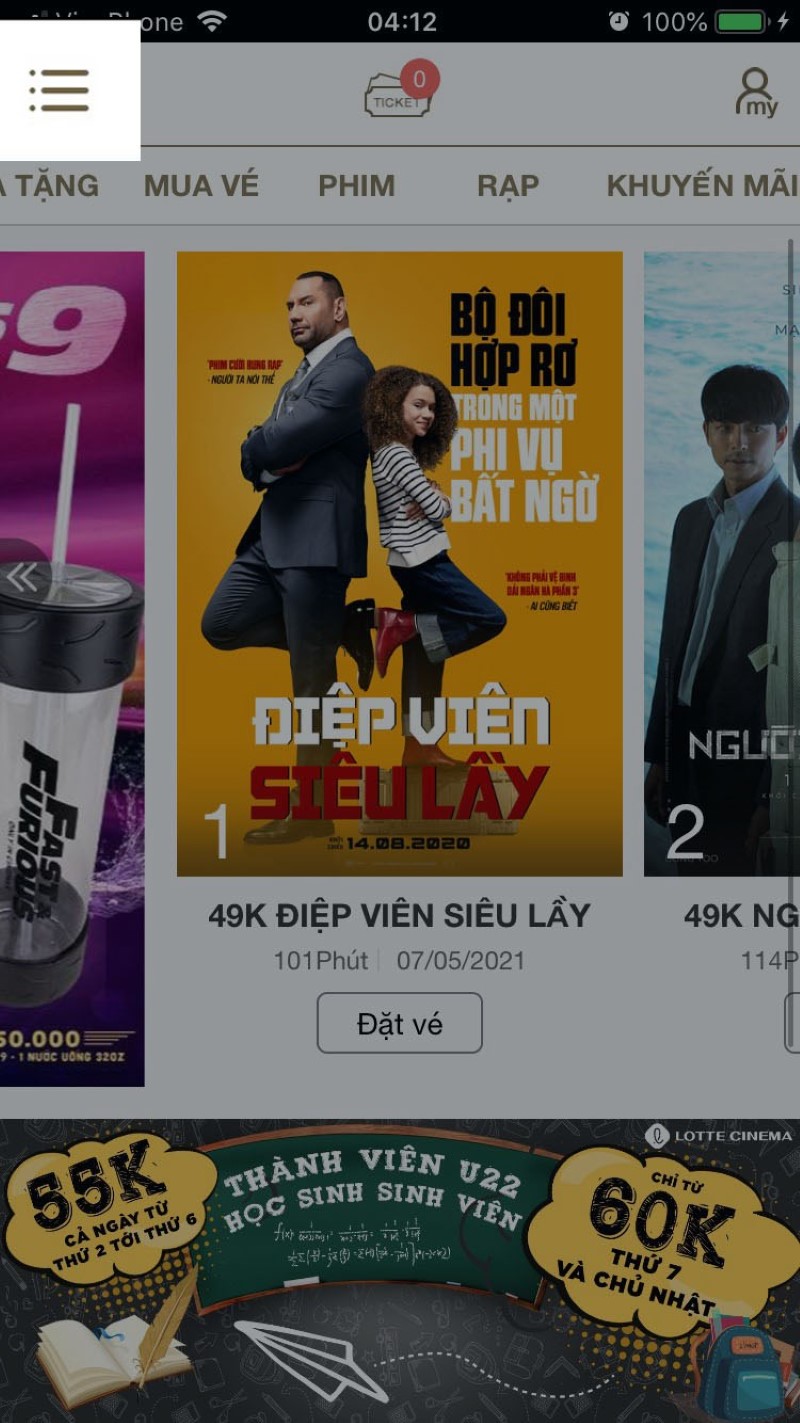This screenshot has height=1423, width=800.
Task: Open the hamburger drawer menu
Action: pyautogui.click(x=60, y=90)
